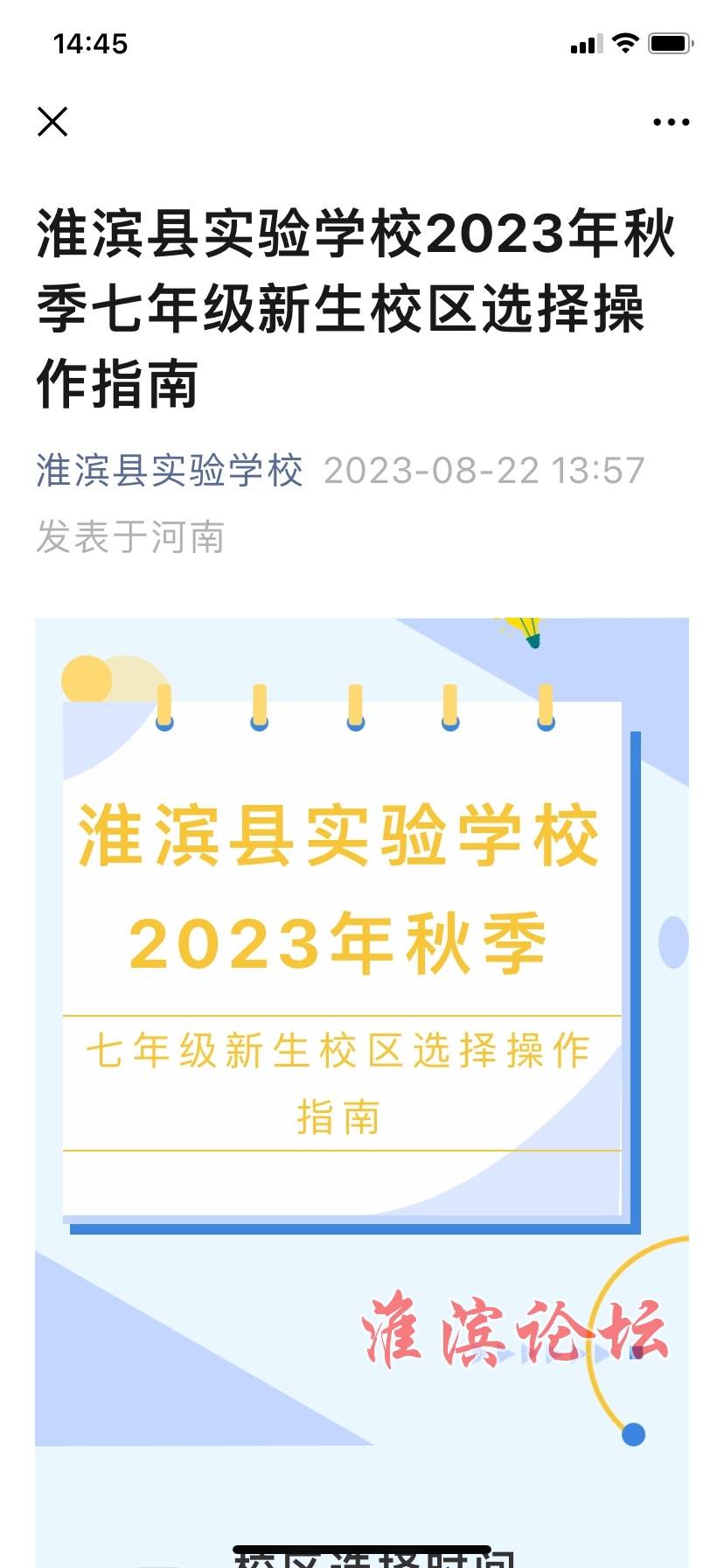Open the 淮滨县实验学校 account link
The image size is (724, 1568).
pyautogui.click(x=169, y=471)
